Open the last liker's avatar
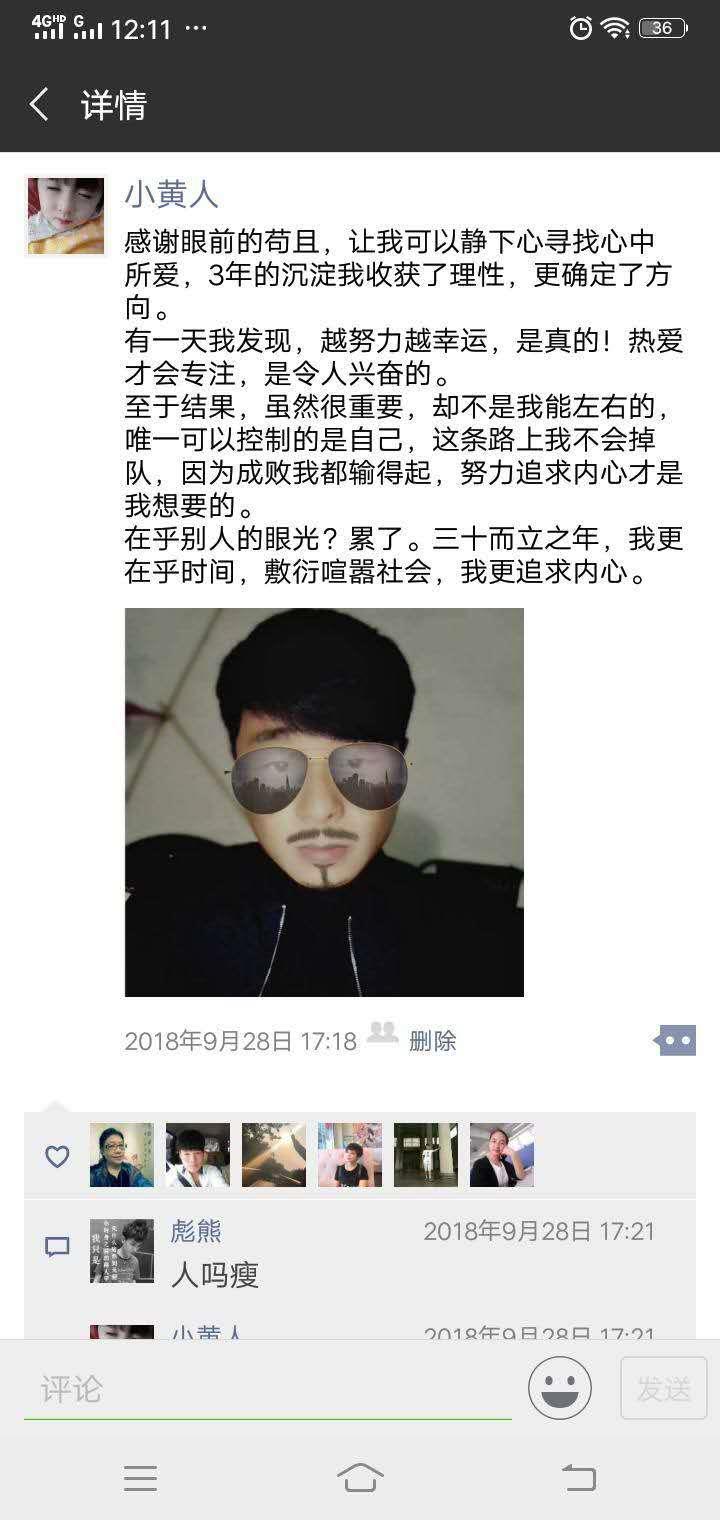The height and width of the screenshot is (1520, 720). point(502,1155)
